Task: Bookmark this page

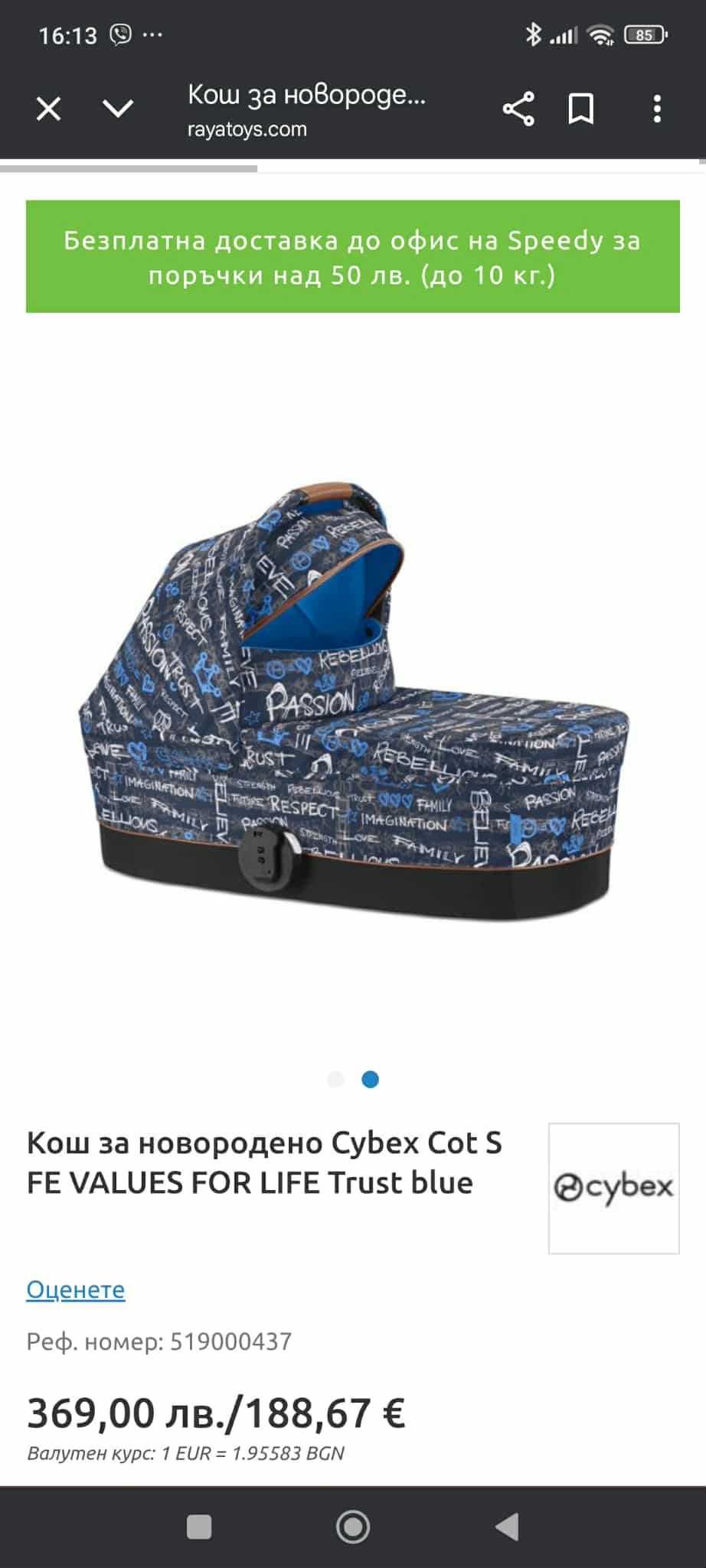Action: 580,109
